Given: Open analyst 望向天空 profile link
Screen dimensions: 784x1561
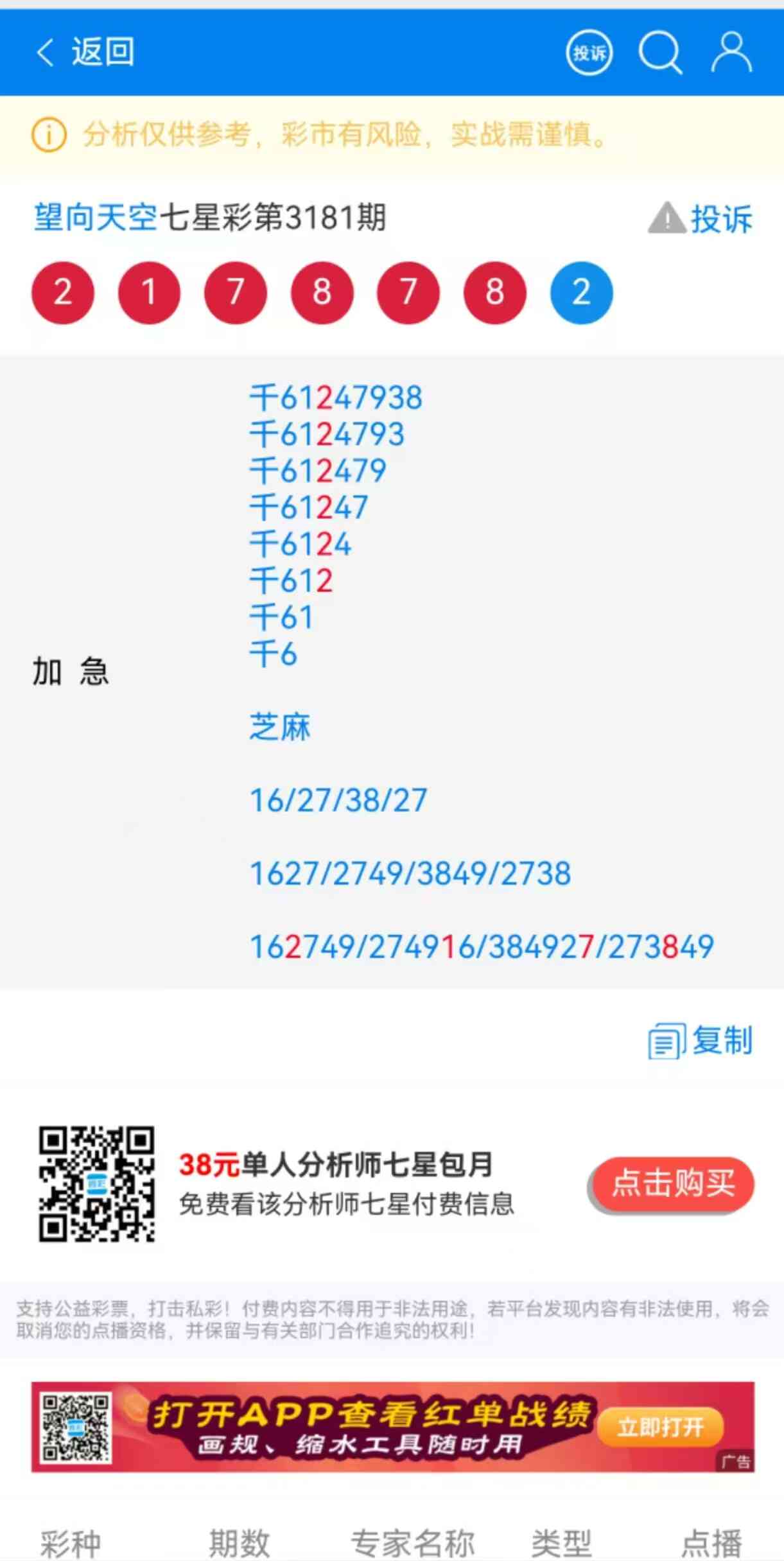Looking at the screenshot, I should point(96,217).
